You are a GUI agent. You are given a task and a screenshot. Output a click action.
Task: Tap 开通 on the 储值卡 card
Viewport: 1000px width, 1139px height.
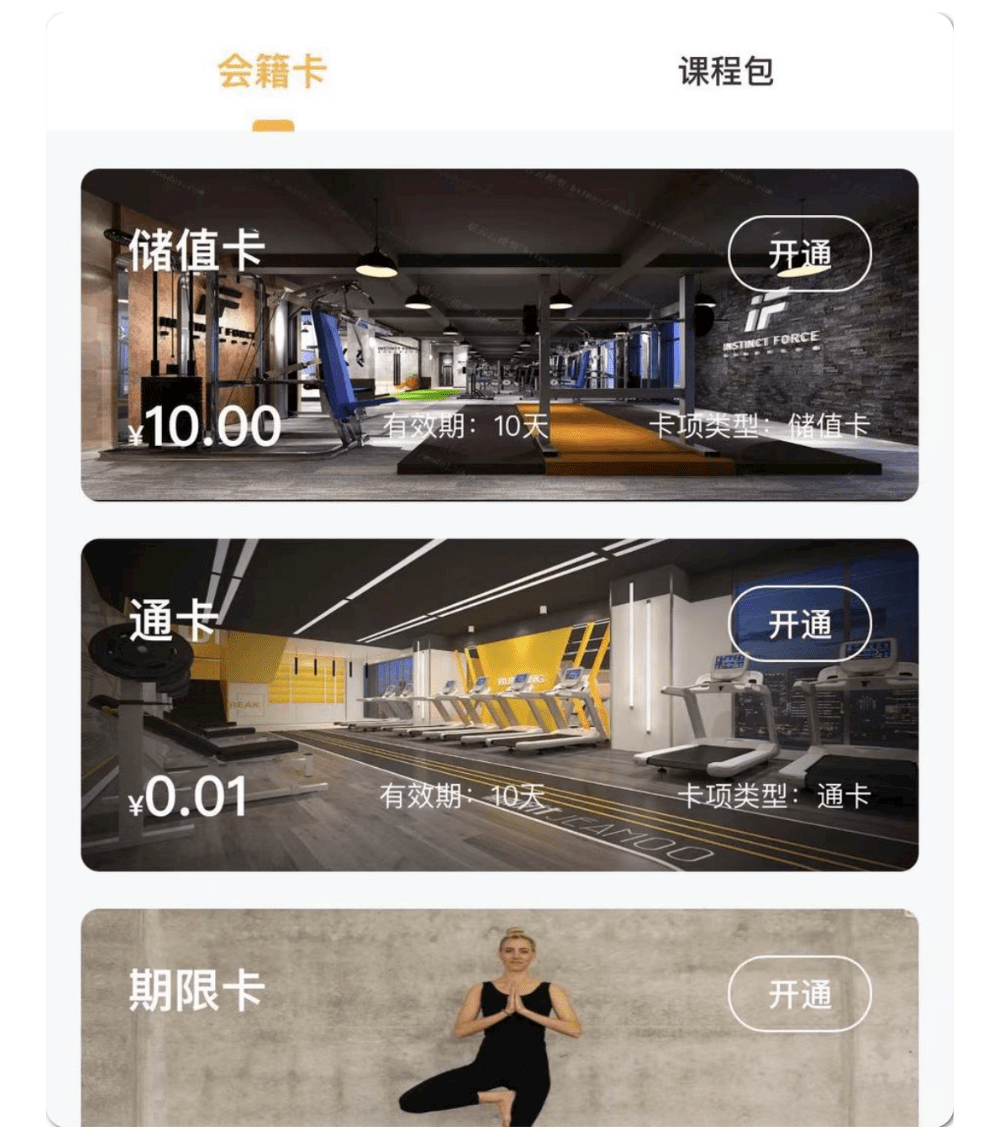pos(799,254)
